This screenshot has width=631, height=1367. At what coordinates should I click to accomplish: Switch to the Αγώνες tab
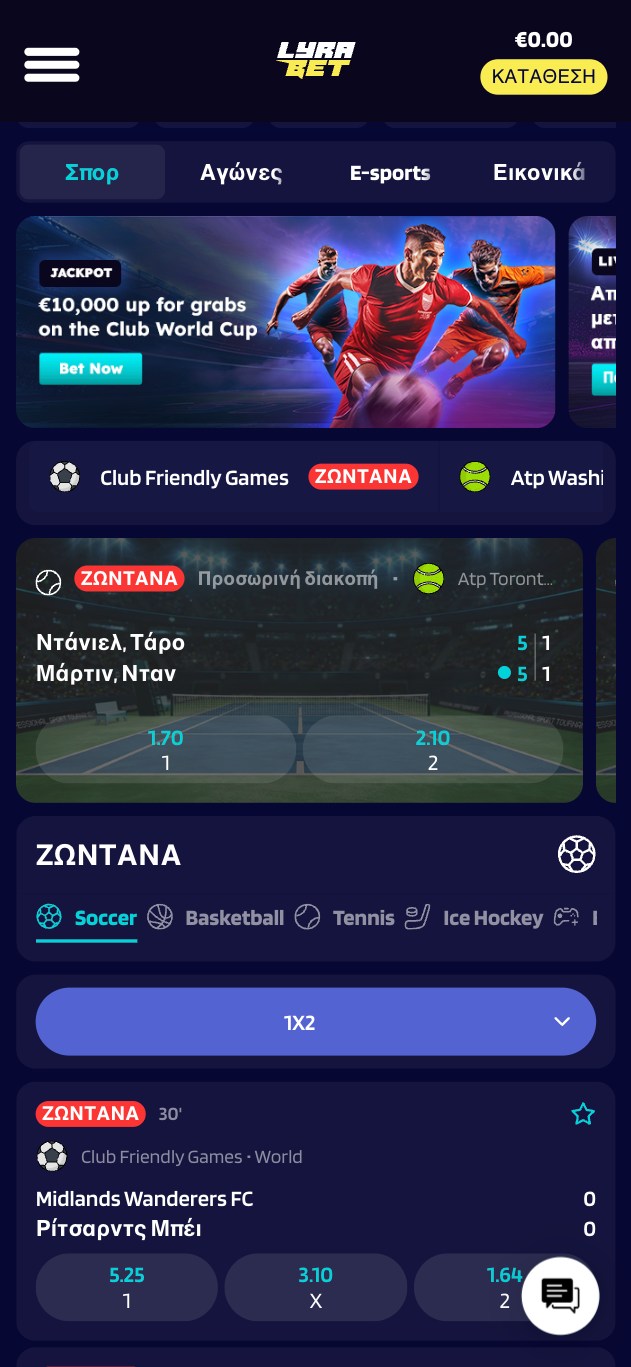click(x=241, y=173)
